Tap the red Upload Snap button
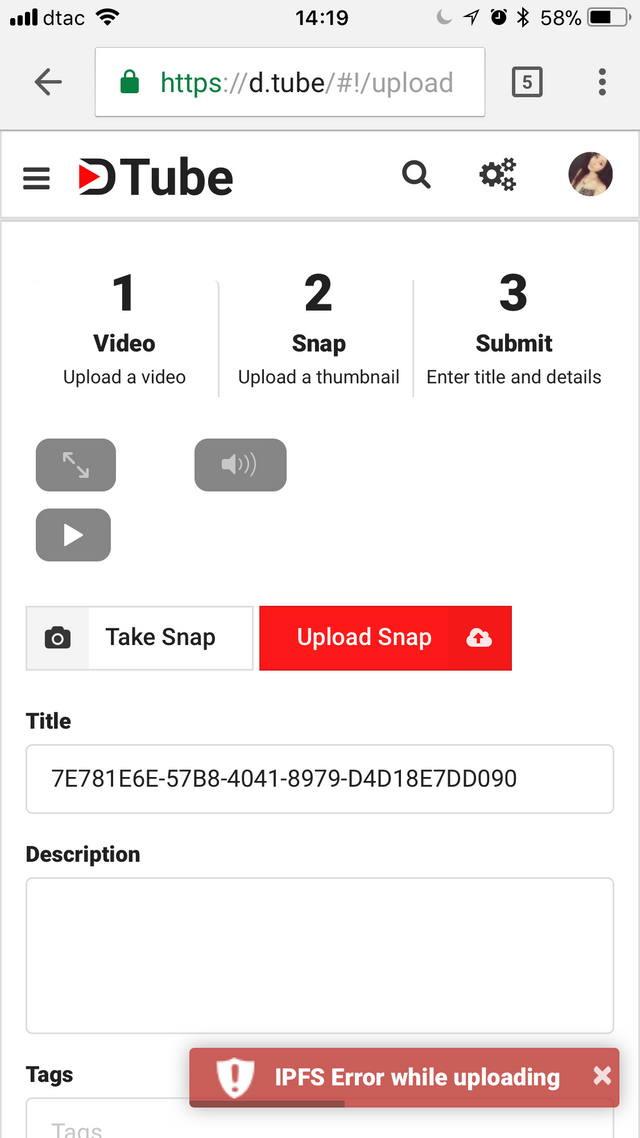The width and height of the screenshot is (640, 1138). (385, 638)
